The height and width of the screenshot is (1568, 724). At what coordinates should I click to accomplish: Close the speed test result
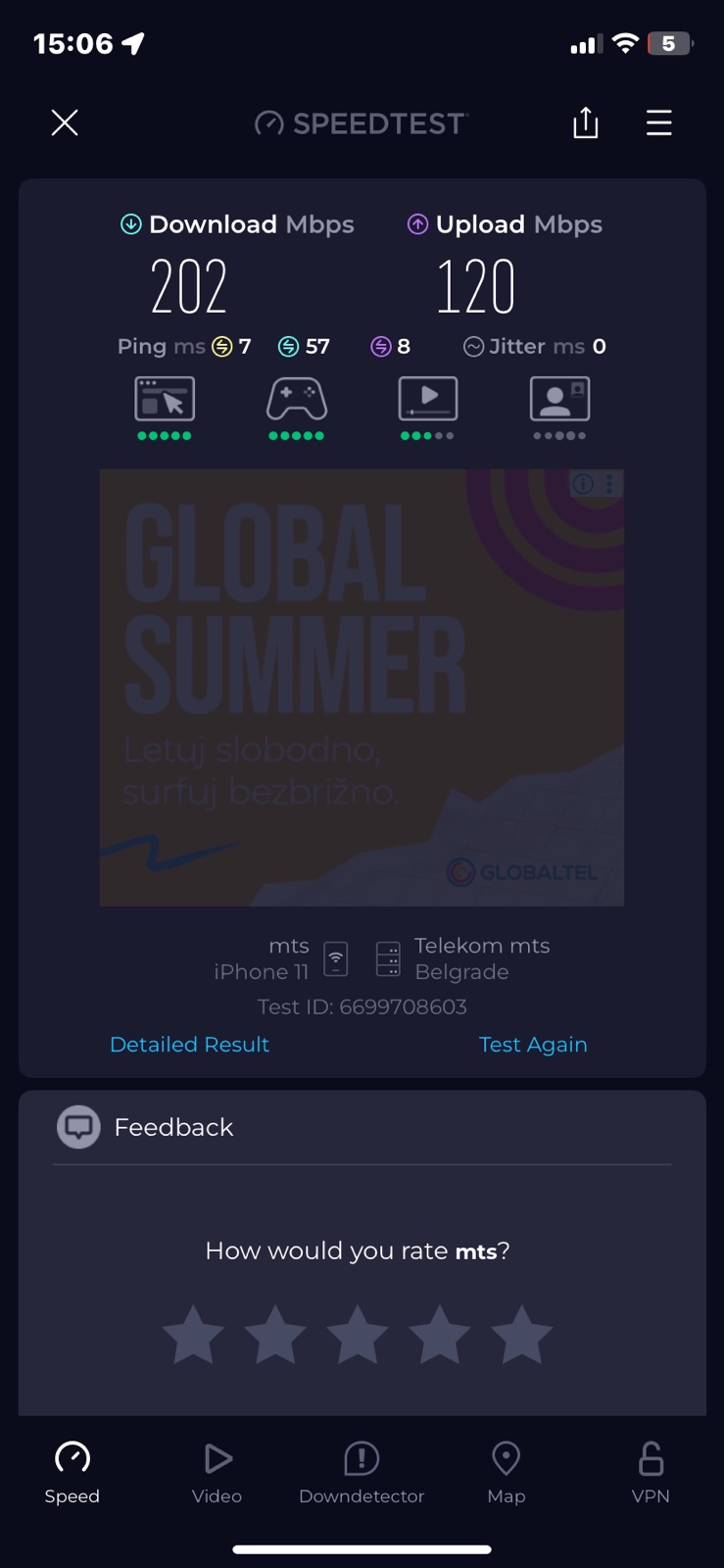(x=65, y=122)
